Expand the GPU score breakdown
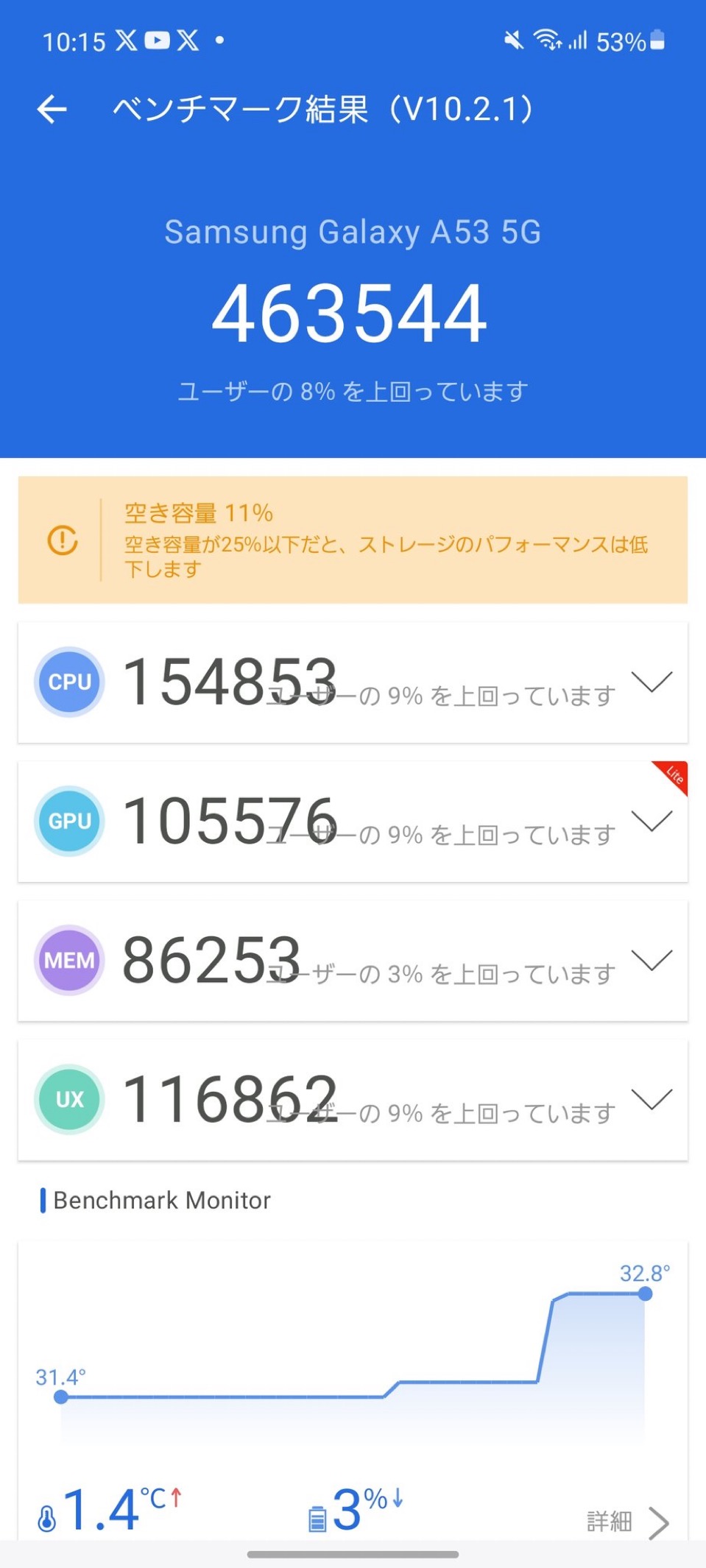 652,821
